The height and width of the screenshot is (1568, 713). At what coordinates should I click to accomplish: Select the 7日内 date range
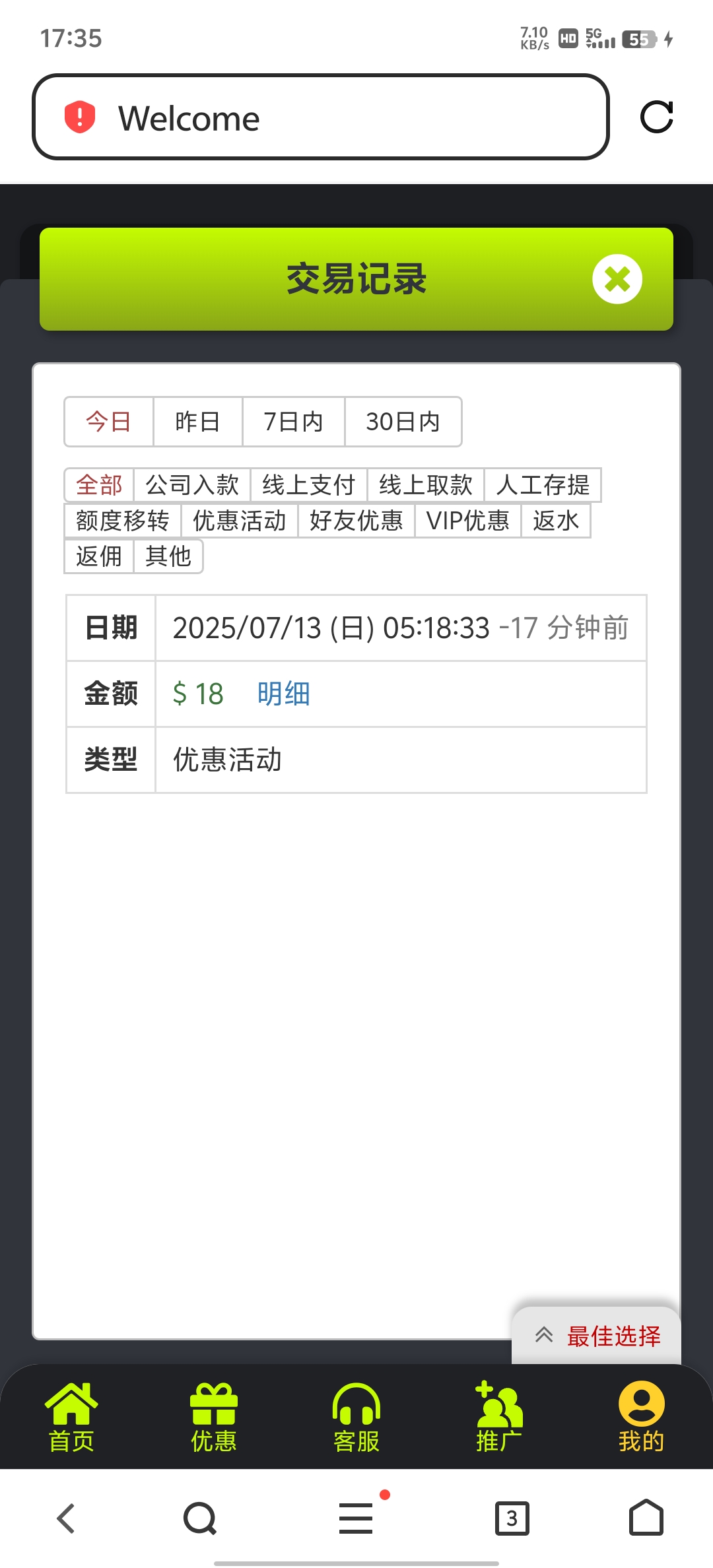coord(293,422)
